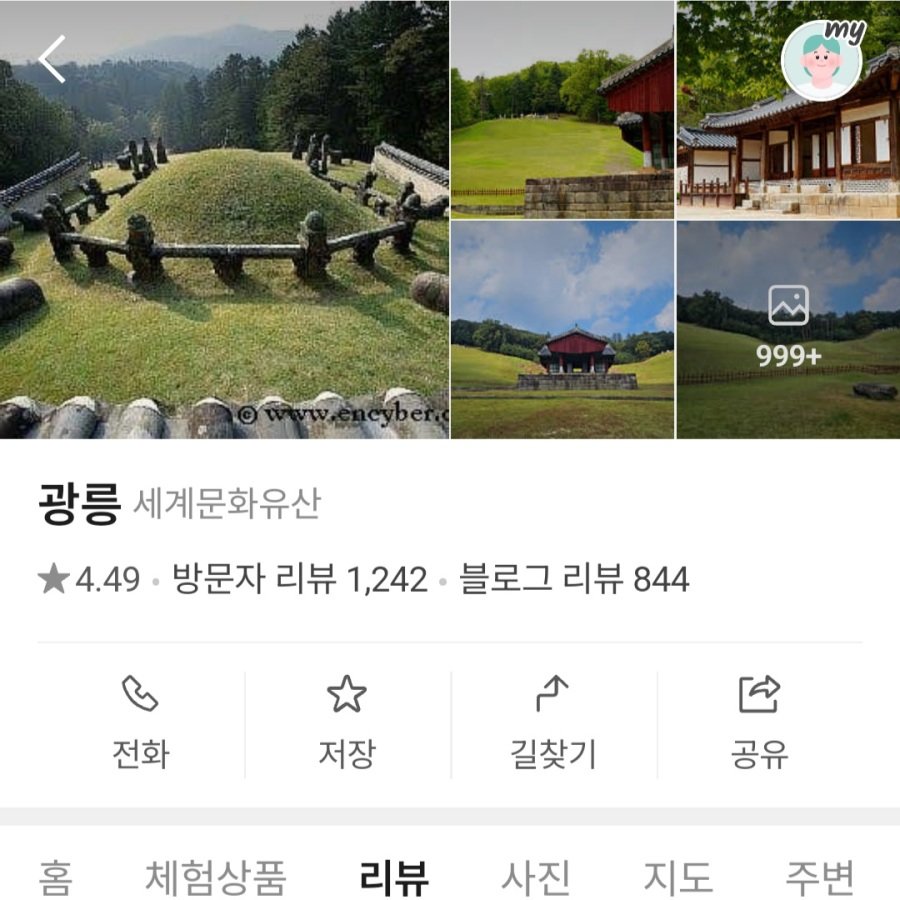Share this place via 공유
This screenshot has height=900, width=900.
759,724
